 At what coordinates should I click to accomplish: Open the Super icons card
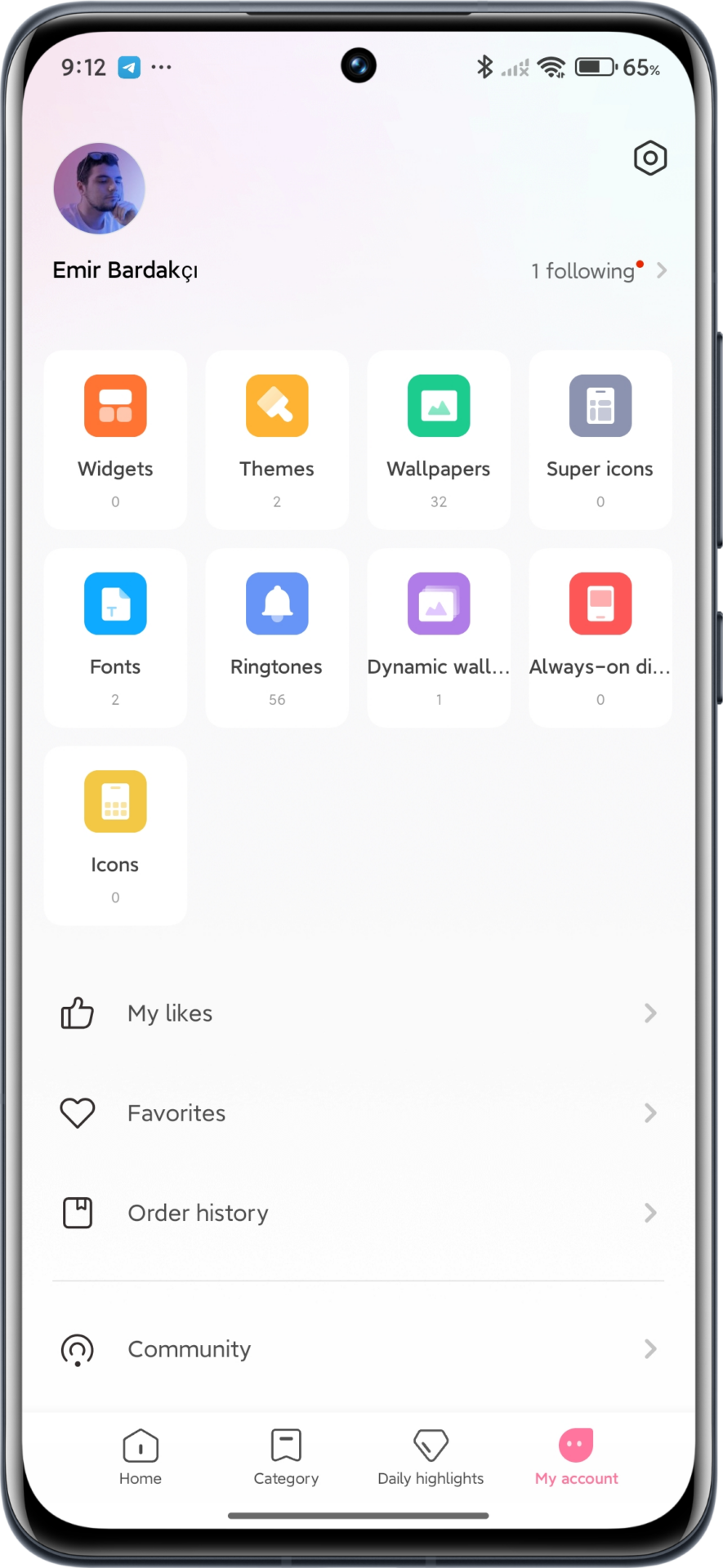tap(600, 439)
